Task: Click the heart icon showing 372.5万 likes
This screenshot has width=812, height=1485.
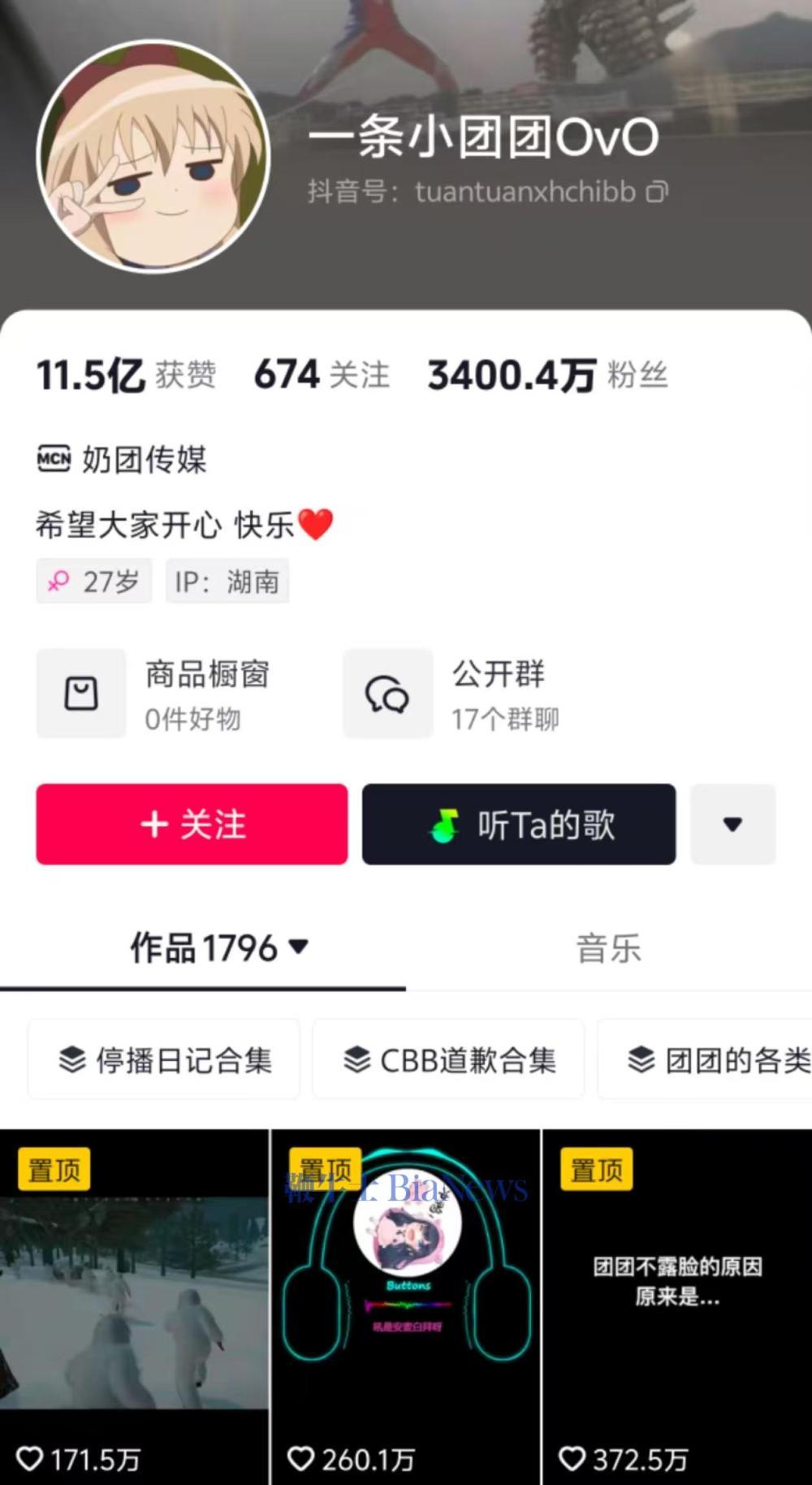Action: [x=575, y=1460]
